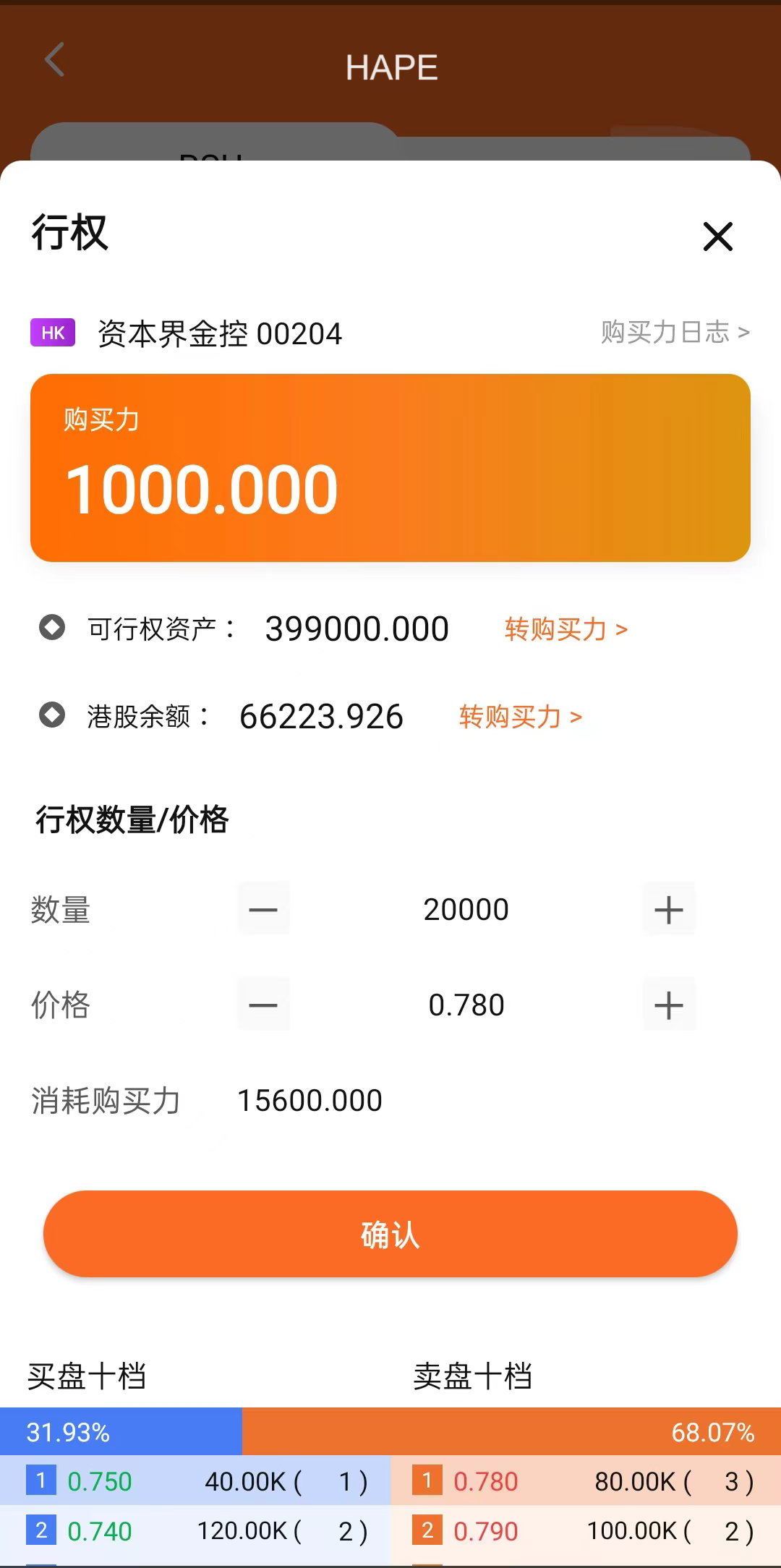The width and height of the screenshot is (781, 1568).
Task: Increase the 价格 price
Action: point(668,1005)
